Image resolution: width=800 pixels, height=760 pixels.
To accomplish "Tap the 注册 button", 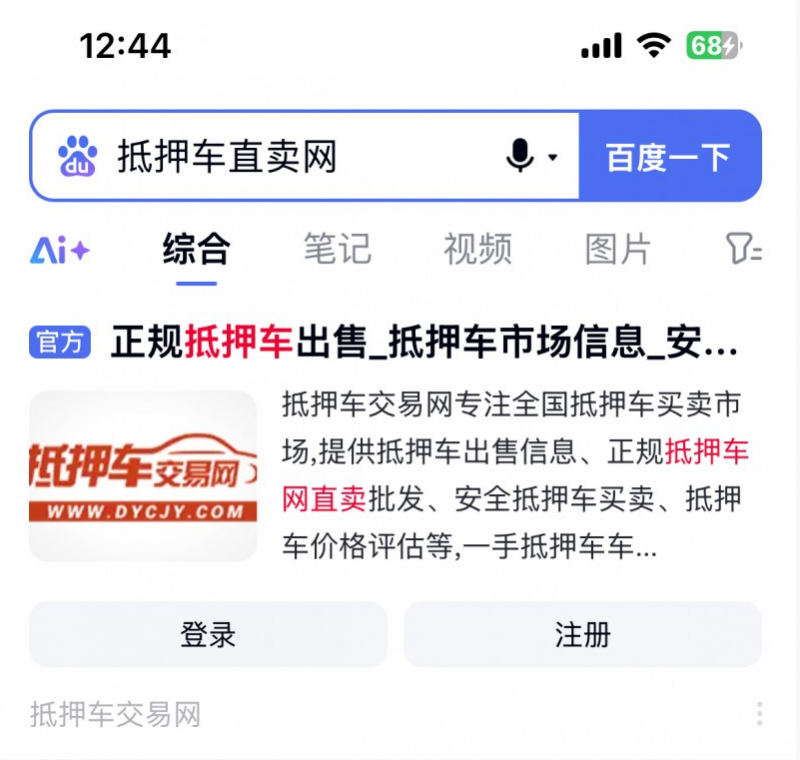I will 582,634.
